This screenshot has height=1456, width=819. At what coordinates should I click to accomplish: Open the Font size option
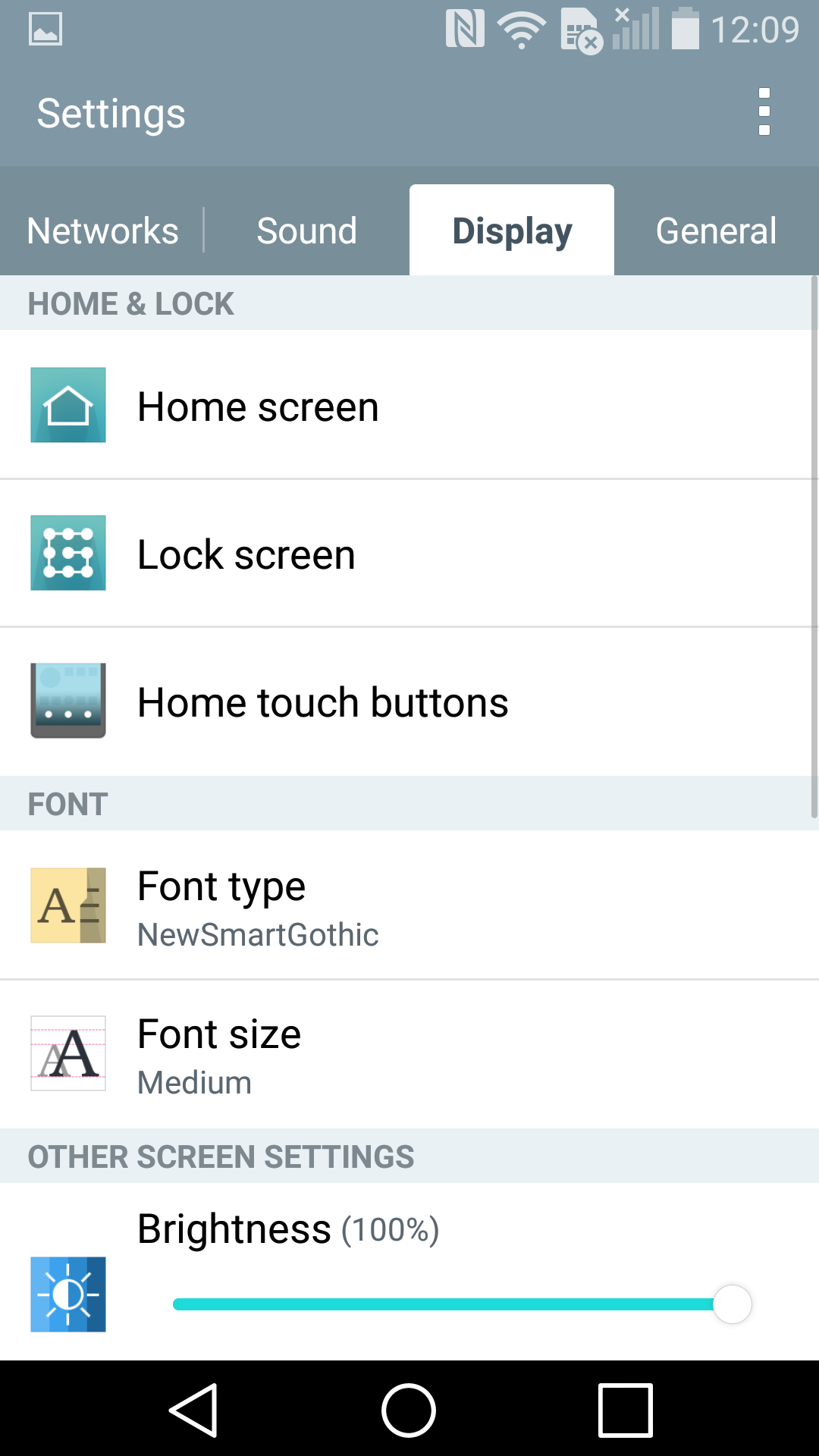[x=409, y=1054]
